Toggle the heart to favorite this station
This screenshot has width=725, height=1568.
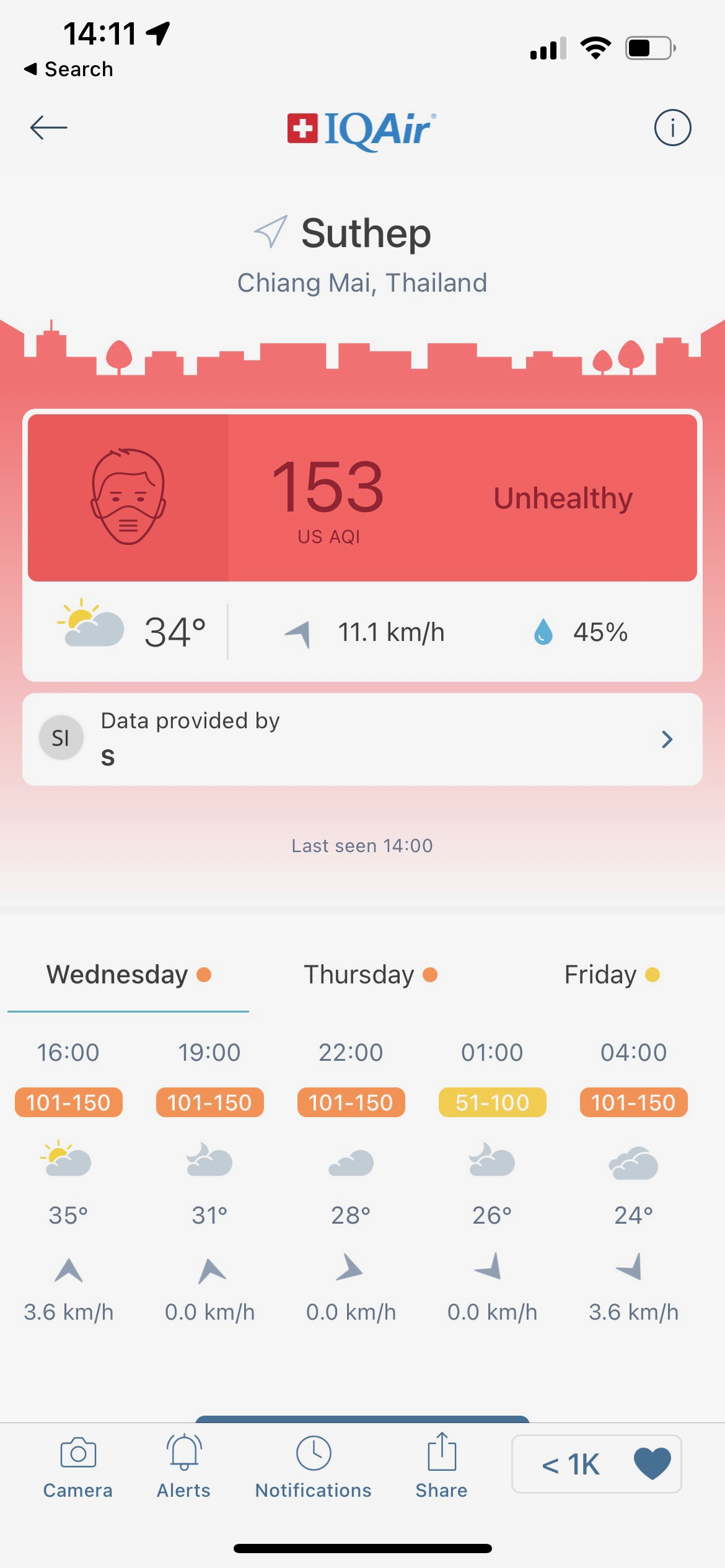651,1463
